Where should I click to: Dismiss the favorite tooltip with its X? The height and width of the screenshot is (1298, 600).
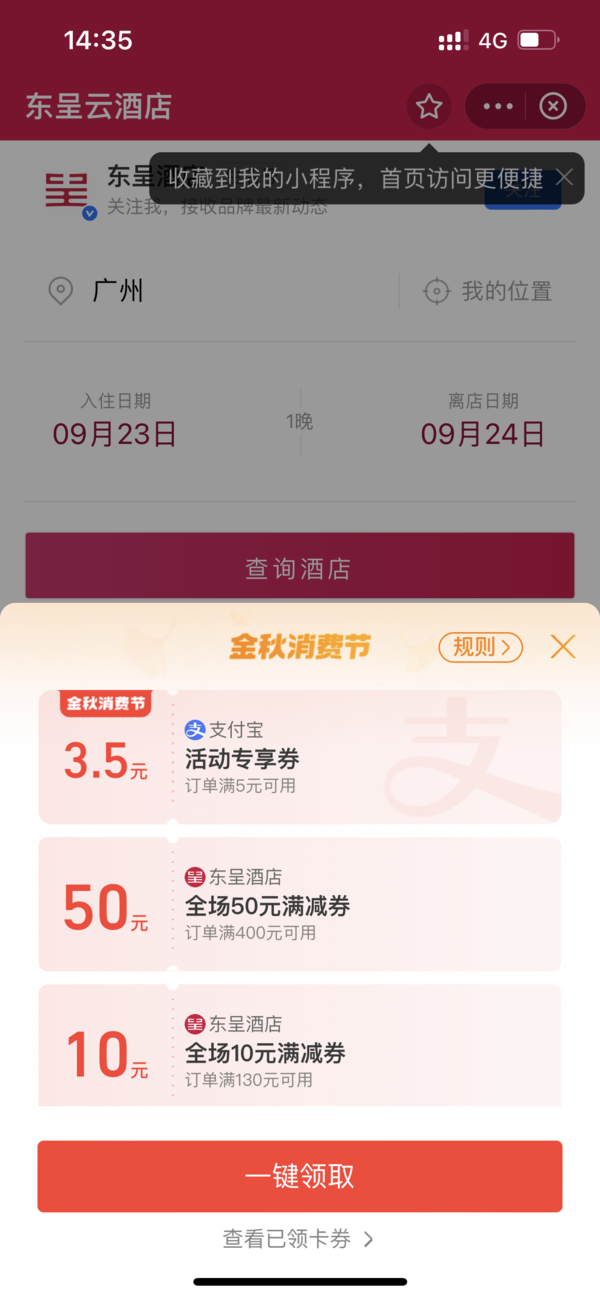[565, 178]
